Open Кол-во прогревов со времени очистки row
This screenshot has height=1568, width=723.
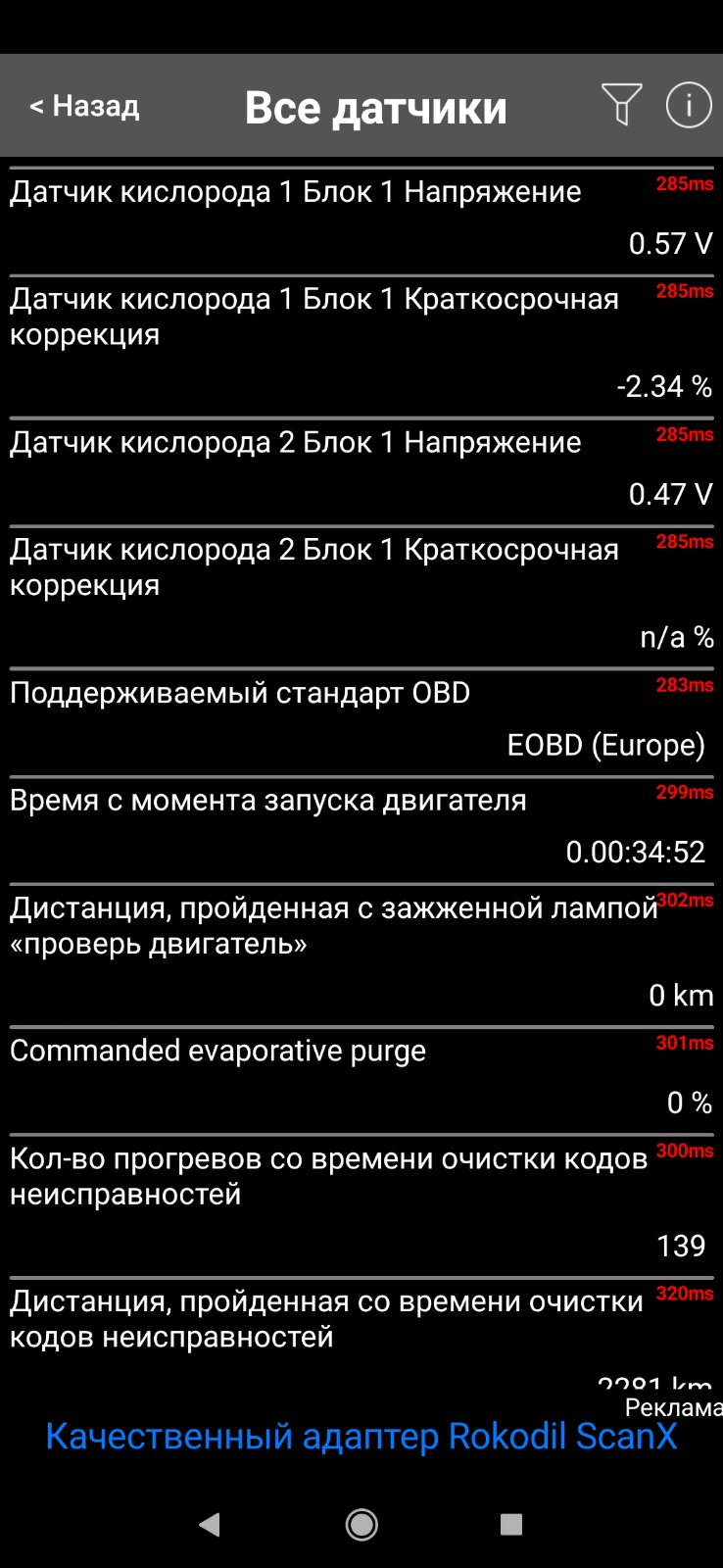[361, 1202]
